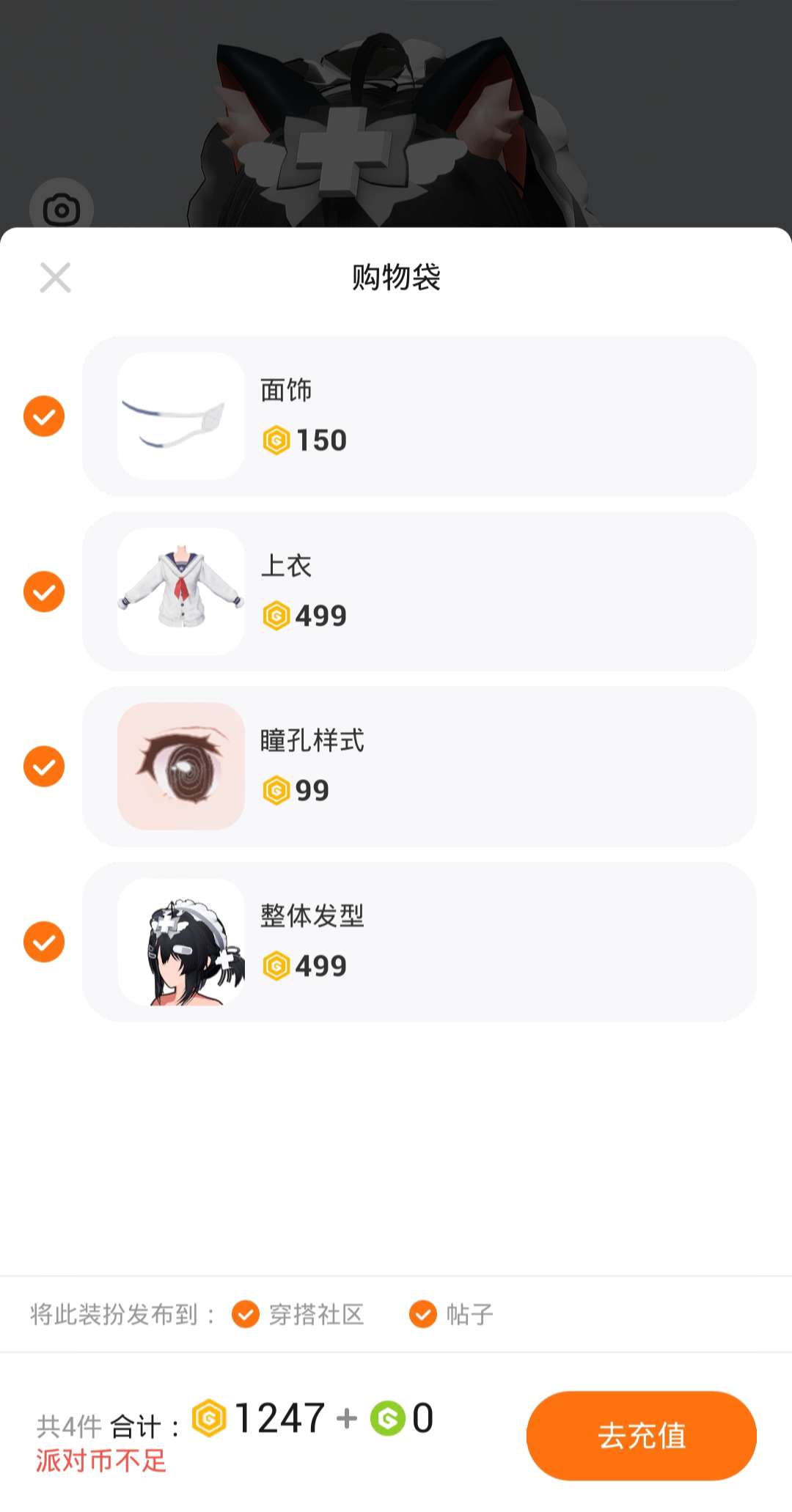792x1512 pixels.
Task: Deselect the 整体发型 item checkbox
Action: 44,942
